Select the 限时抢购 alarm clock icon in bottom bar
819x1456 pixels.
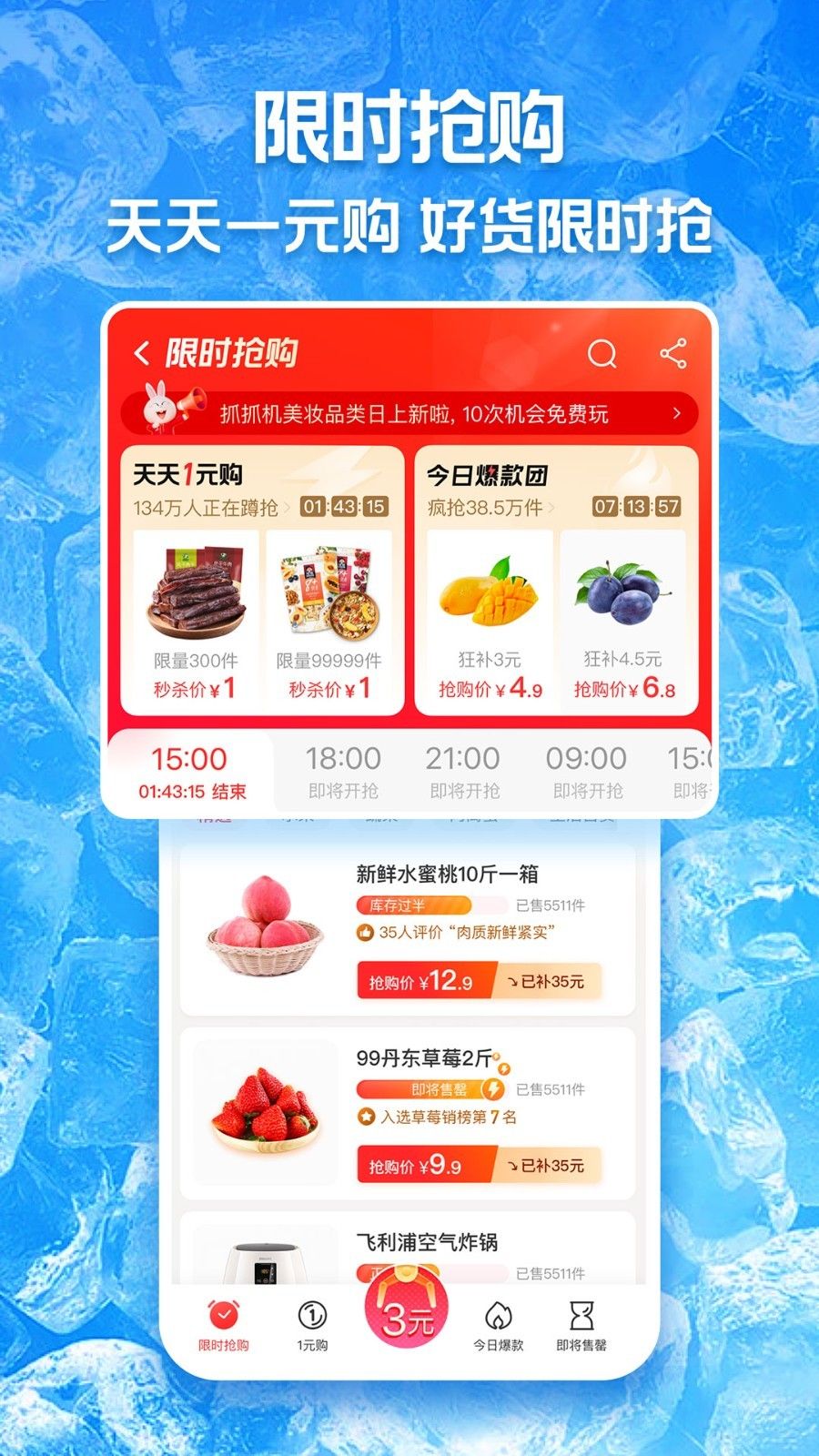224,1313
